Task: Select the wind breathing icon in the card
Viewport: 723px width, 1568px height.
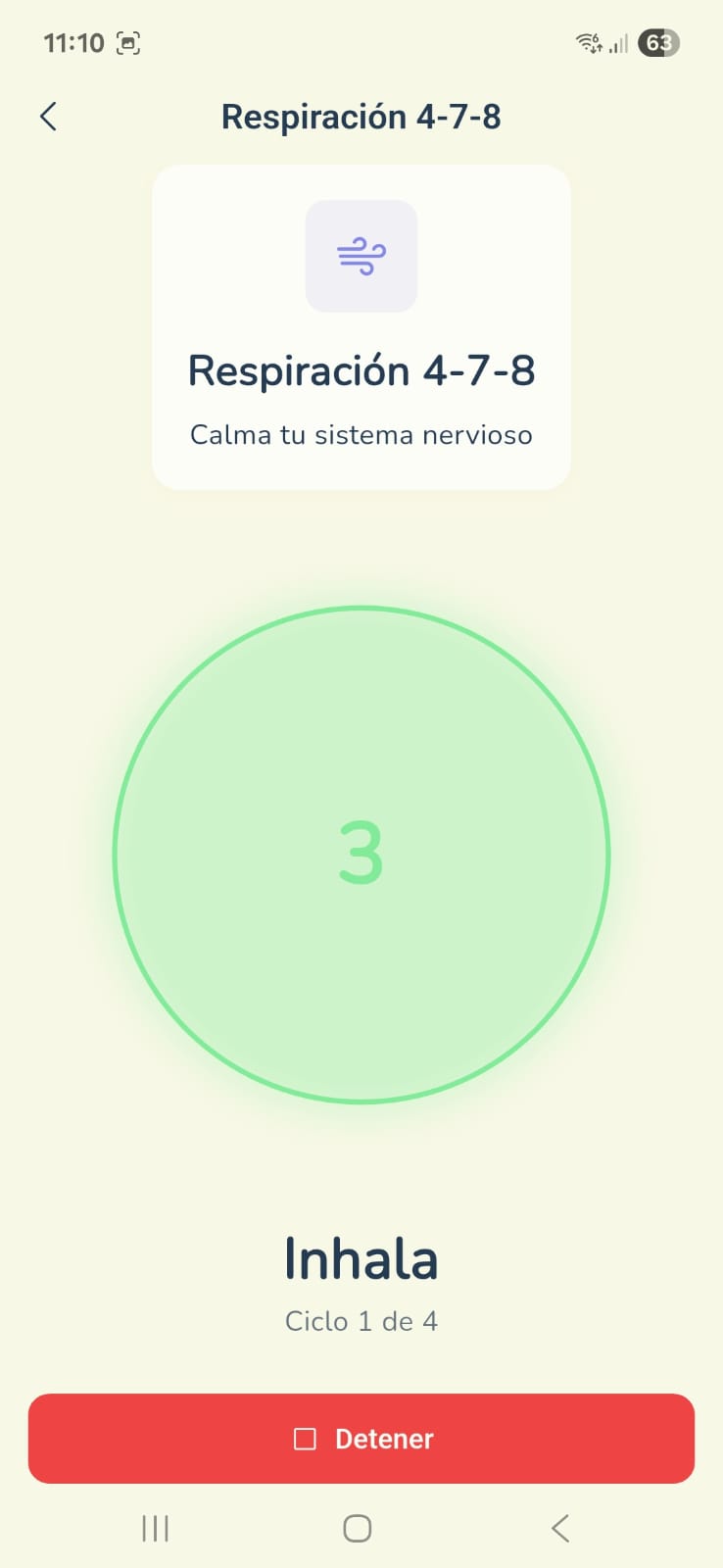Action: 361,256
